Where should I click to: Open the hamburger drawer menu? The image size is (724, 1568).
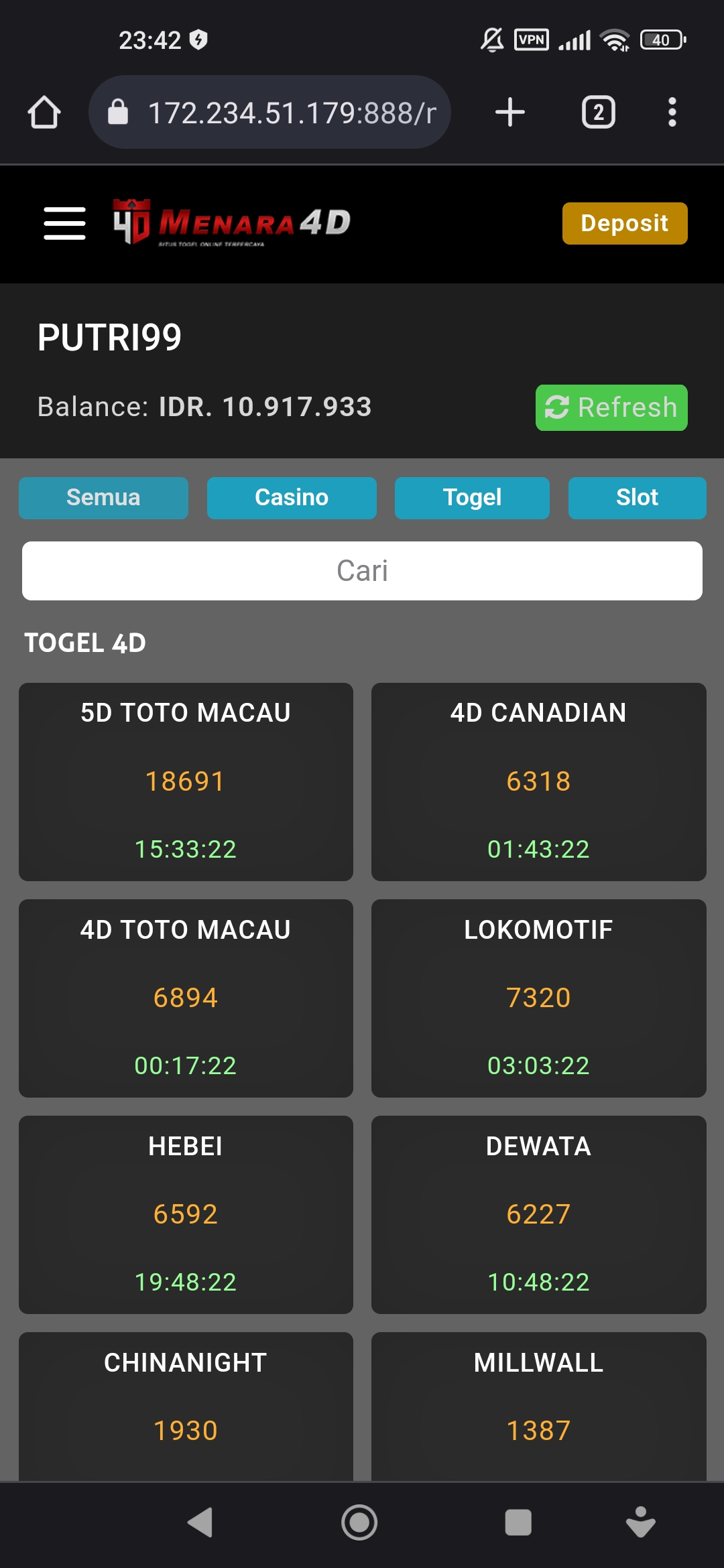coord(64,223)
